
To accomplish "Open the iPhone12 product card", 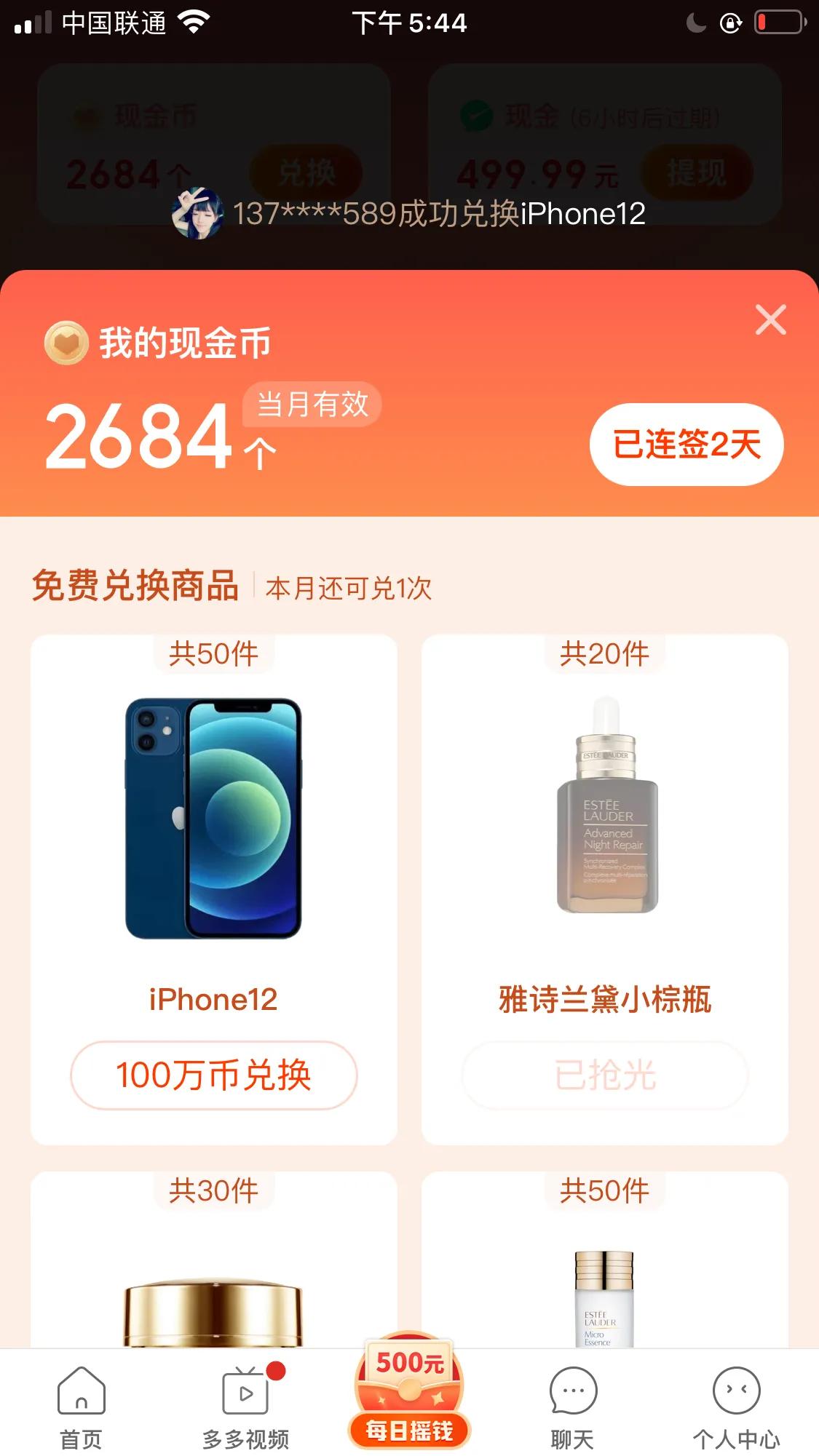I will [x=213, y=889].
